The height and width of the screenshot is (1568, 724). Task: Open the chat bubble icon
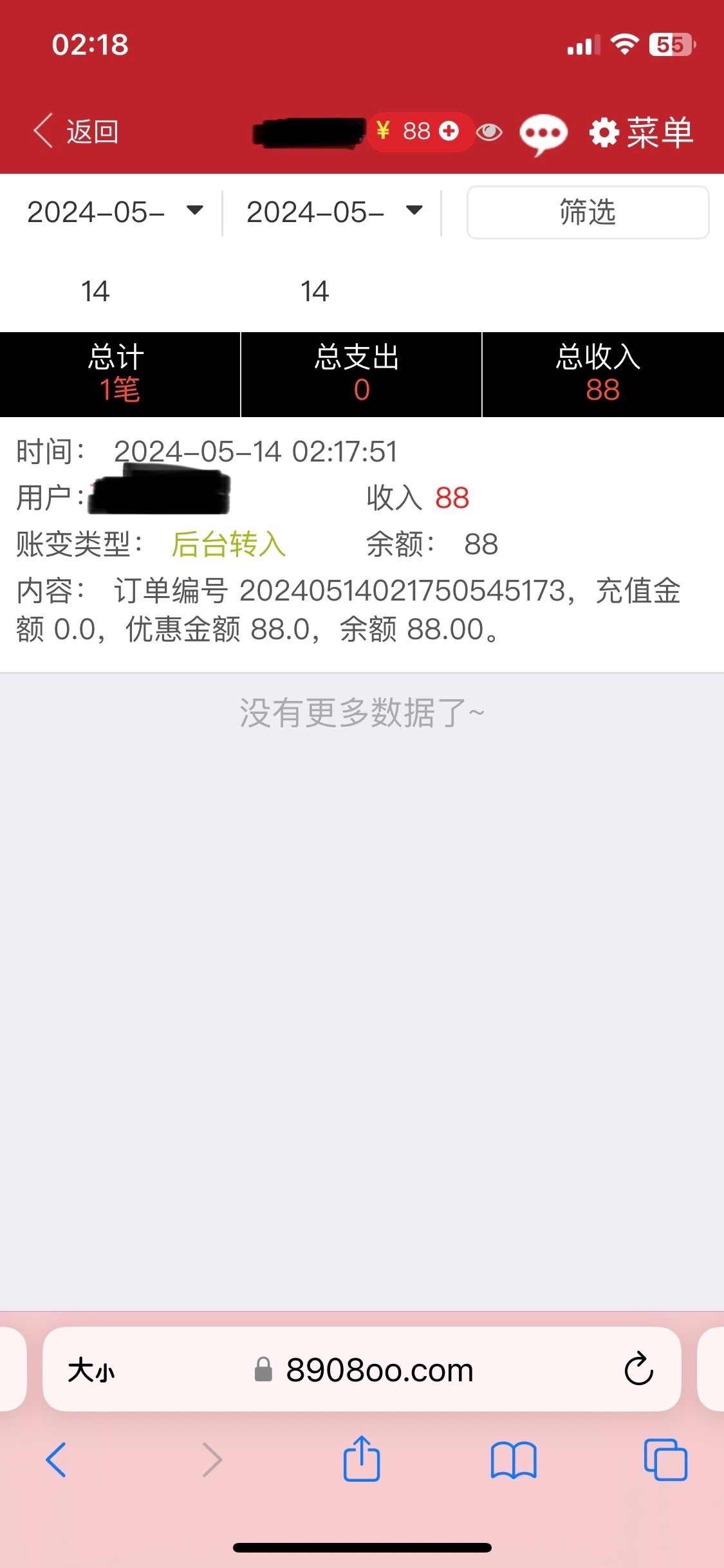pos(543,134)
